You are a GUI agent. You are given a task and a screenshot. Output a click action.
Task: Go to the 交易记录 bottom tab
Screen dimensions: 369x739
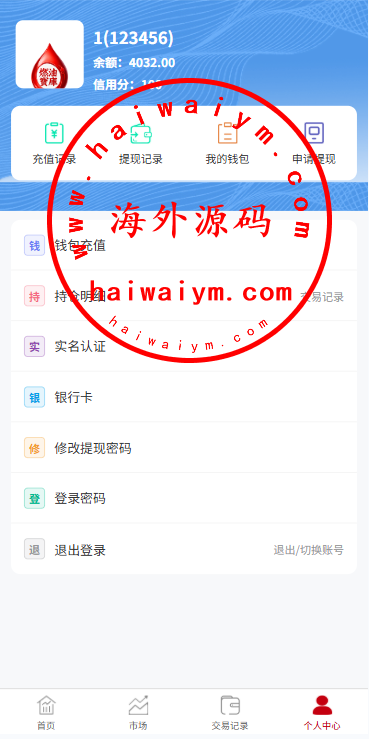pyautogui.click(x=230, y=713)
